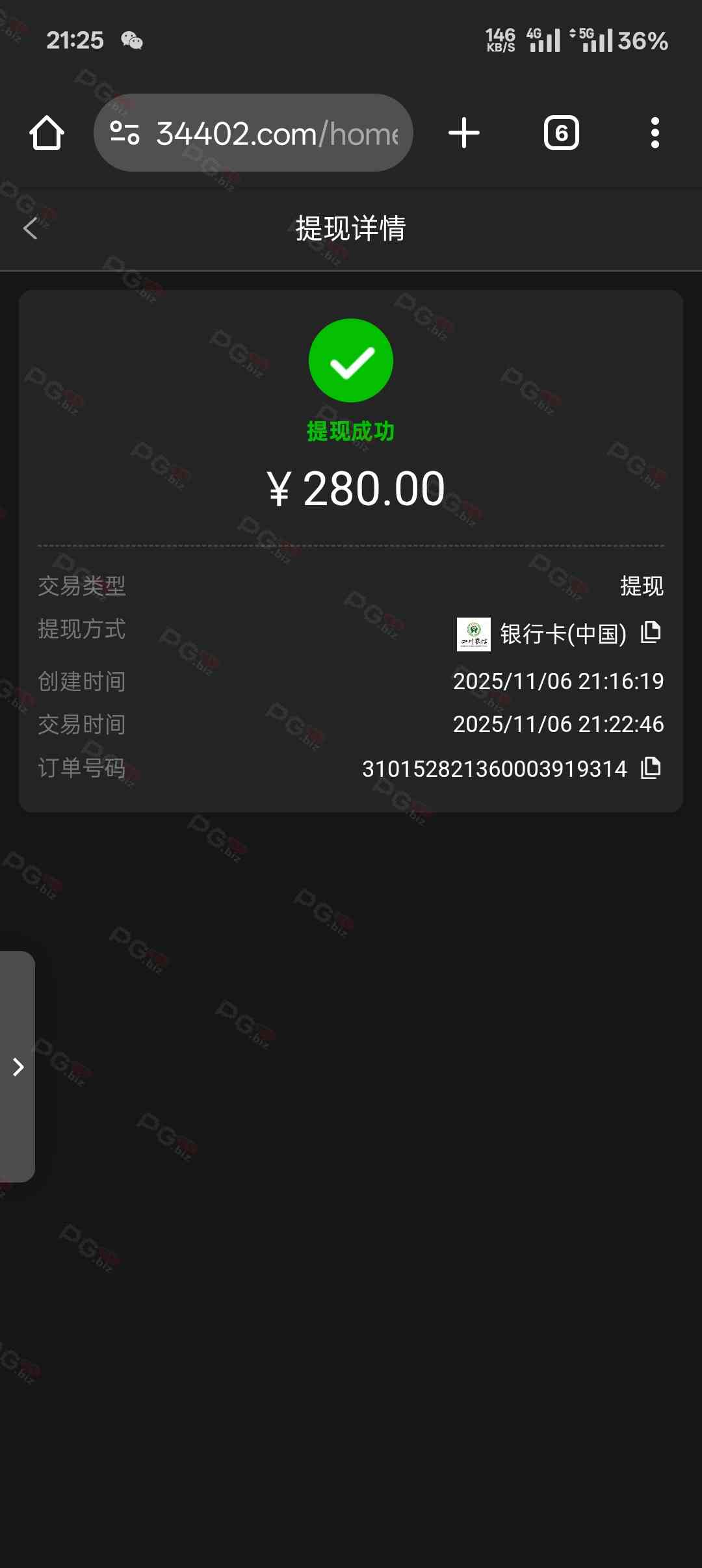
Task: Open the browser overflow menu
Action: click(655, 133)
